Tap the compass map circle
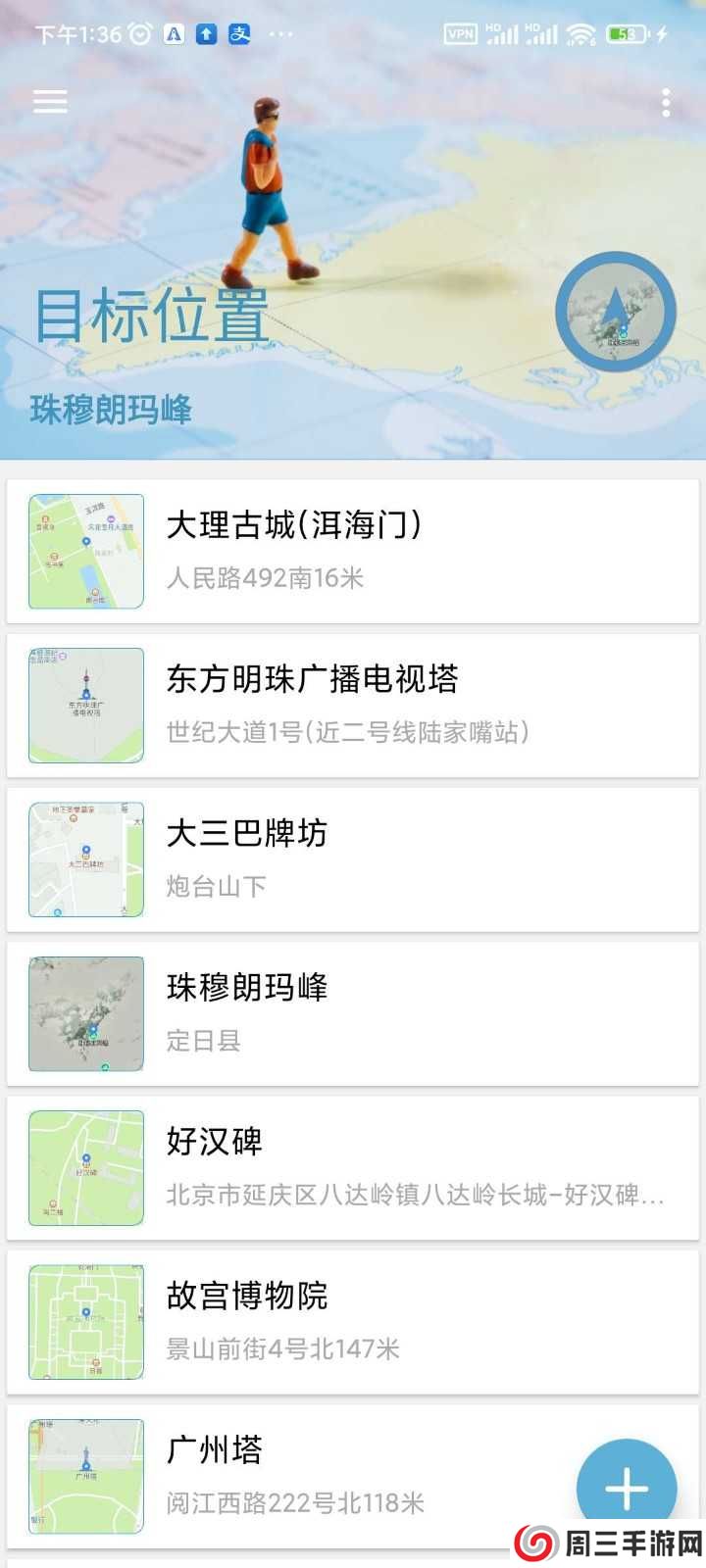The width and height of the screenshot is (706, 1568). 613,312
